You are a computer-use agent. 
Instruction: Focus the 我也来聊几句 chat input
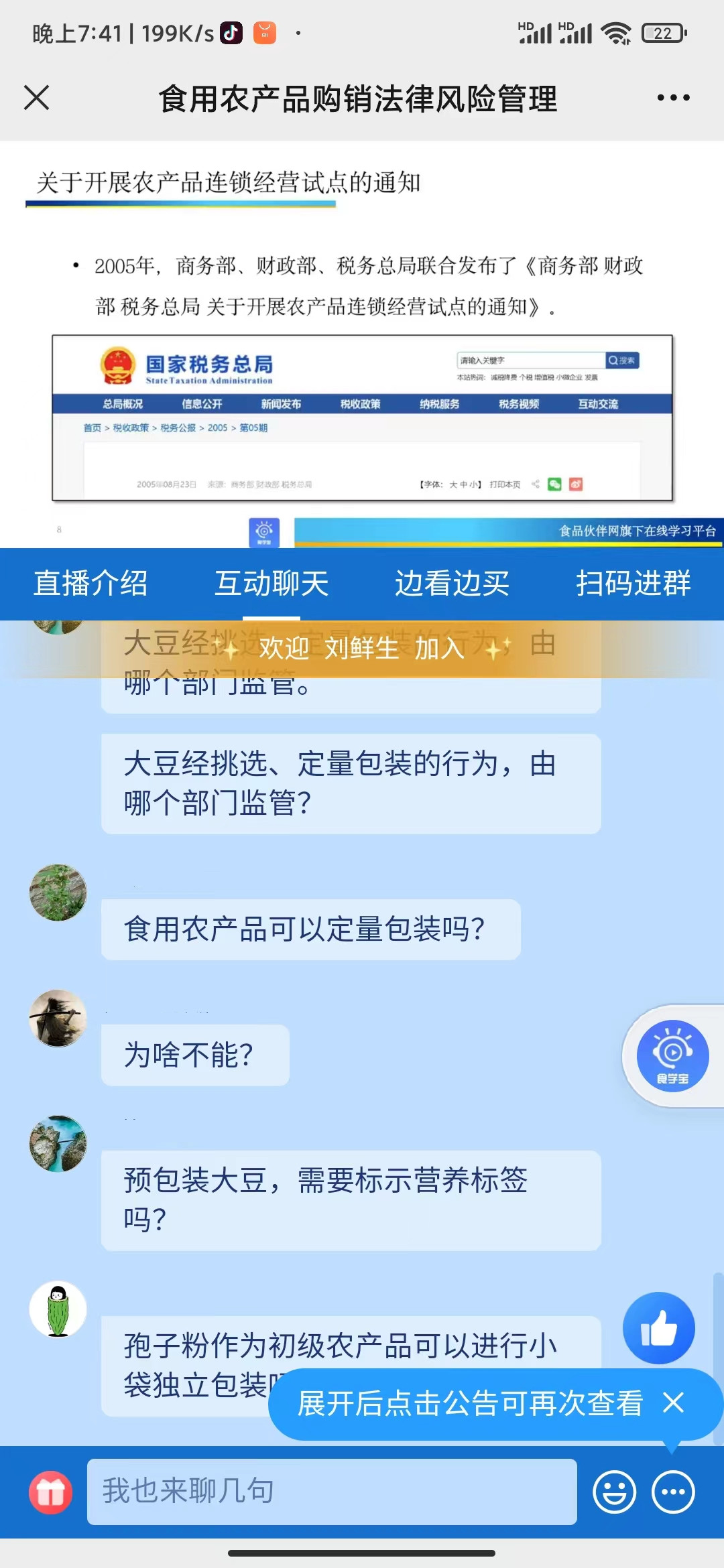332,1492
